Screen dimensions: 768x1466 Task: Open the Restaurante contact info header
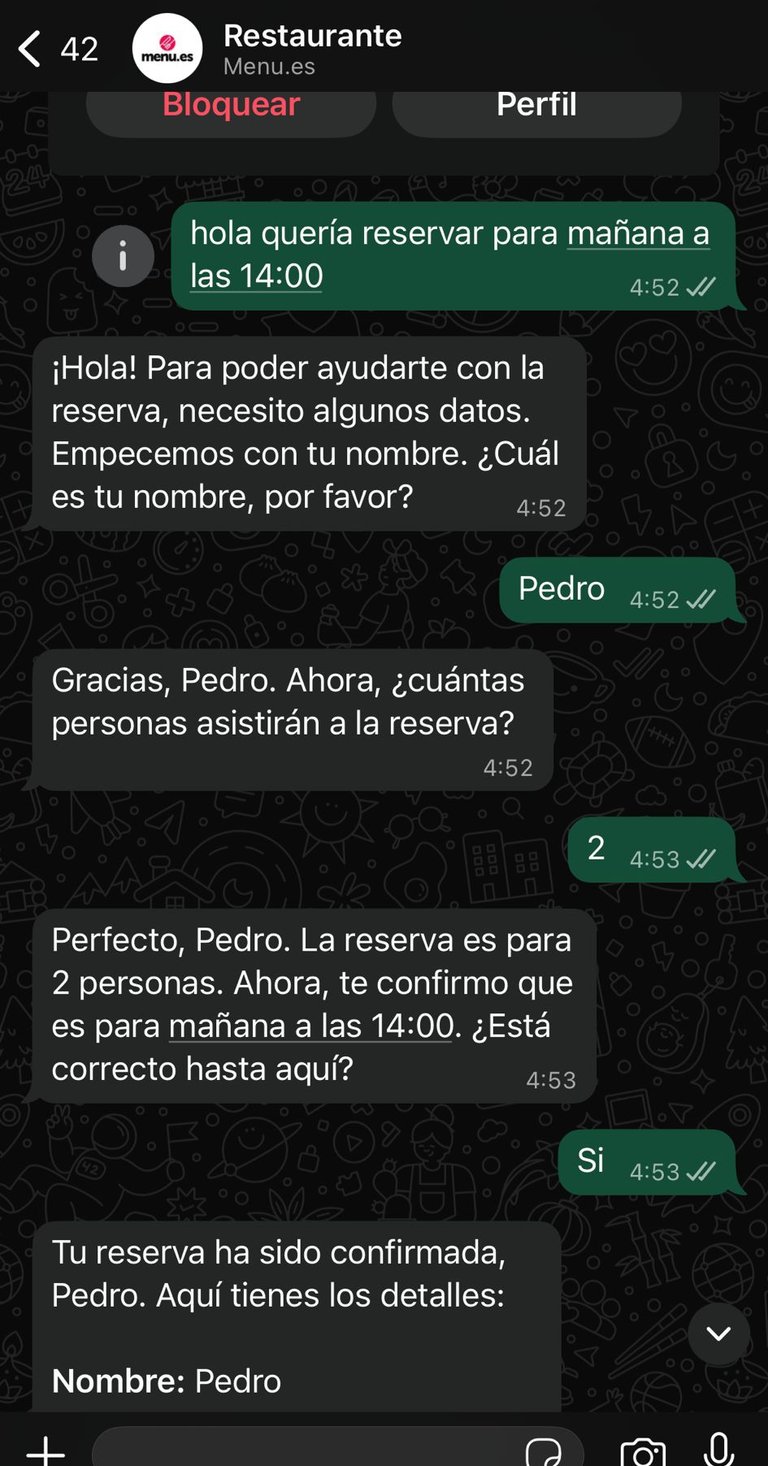pyautogui.click(x=312, y=48)
